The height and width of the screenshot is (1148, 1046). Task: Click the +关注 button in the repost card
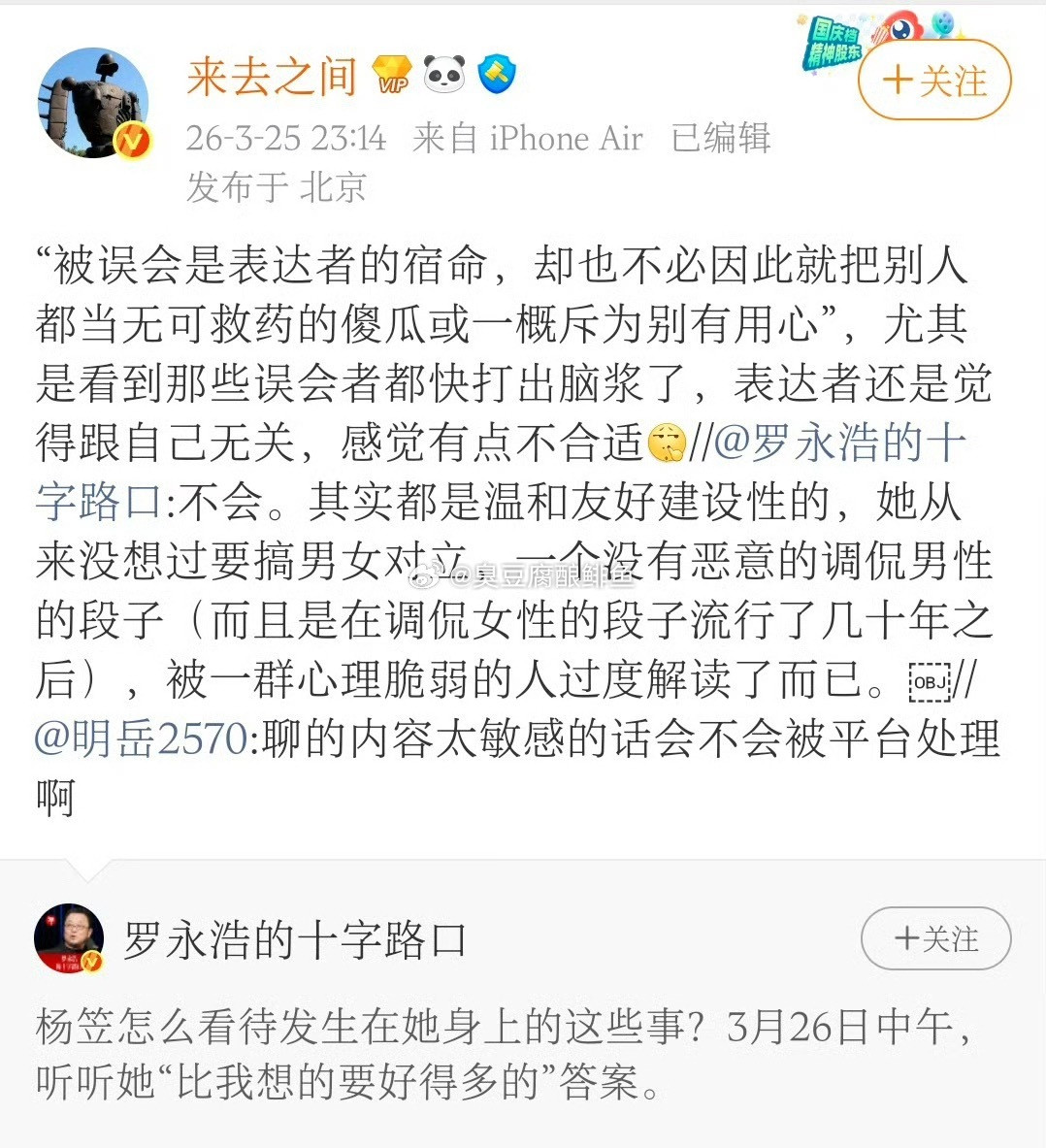point(935,938)
